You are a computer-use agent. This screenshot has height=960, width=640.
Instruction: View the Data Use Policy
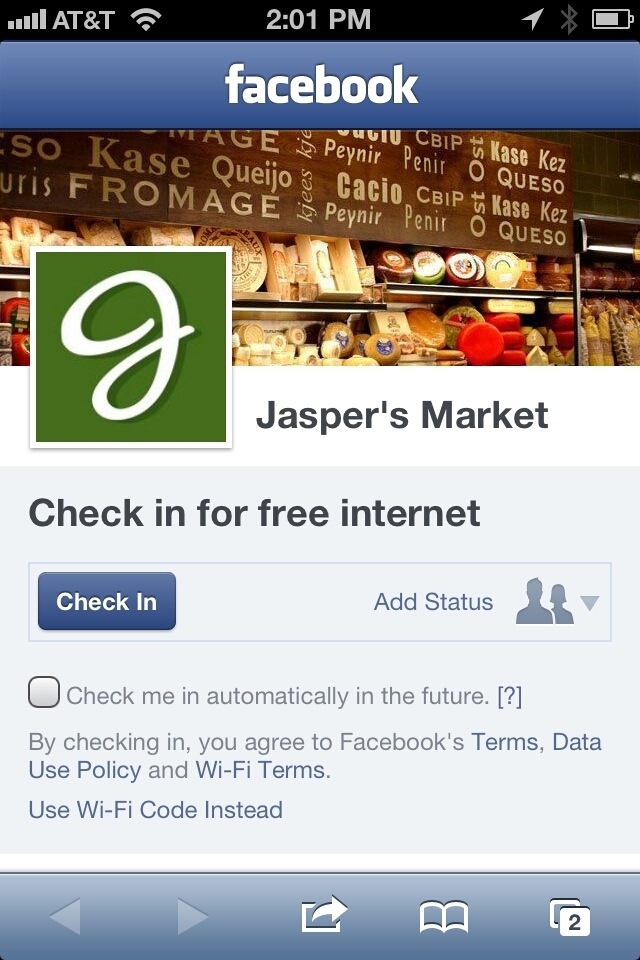point(85,770)
